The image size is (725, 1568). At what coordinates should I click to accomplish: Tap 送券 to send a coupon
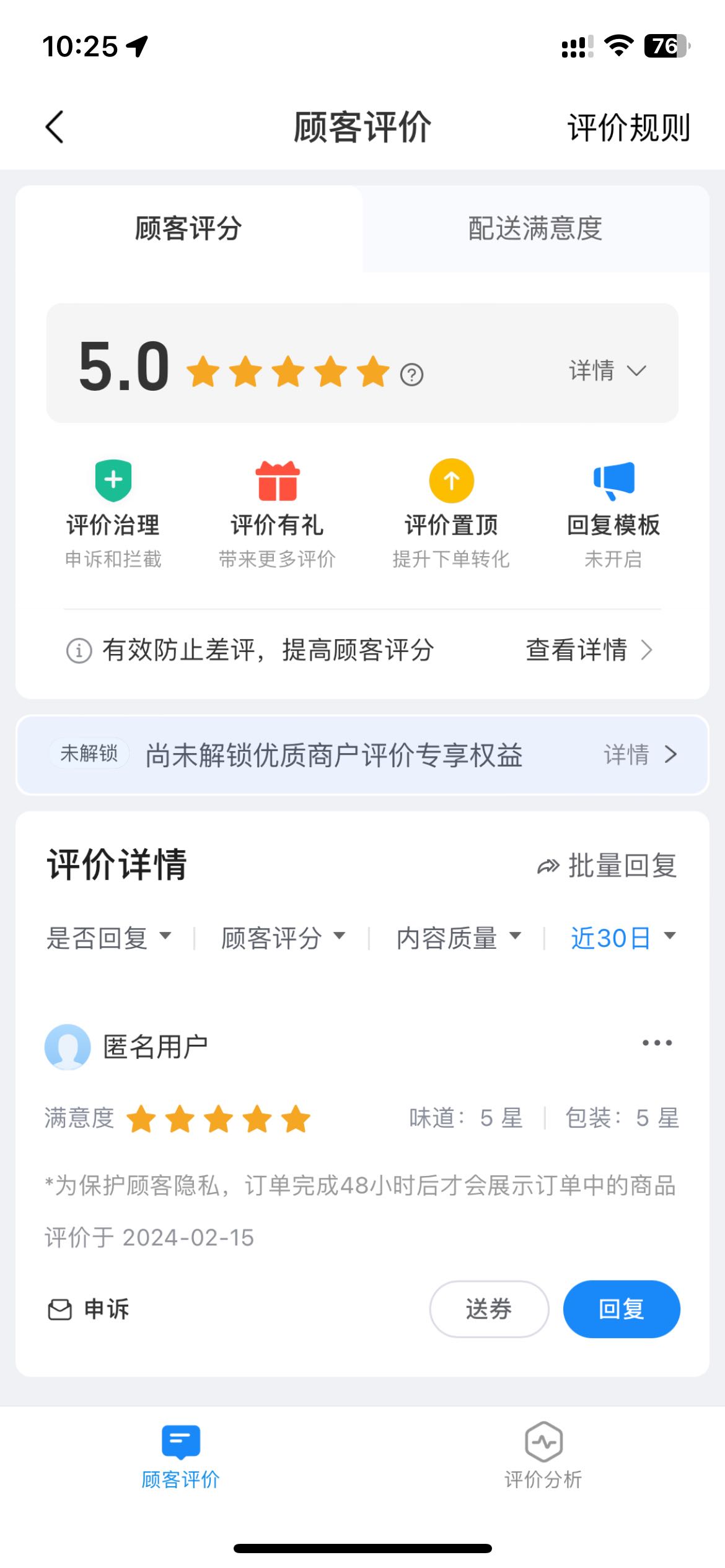489,1309
